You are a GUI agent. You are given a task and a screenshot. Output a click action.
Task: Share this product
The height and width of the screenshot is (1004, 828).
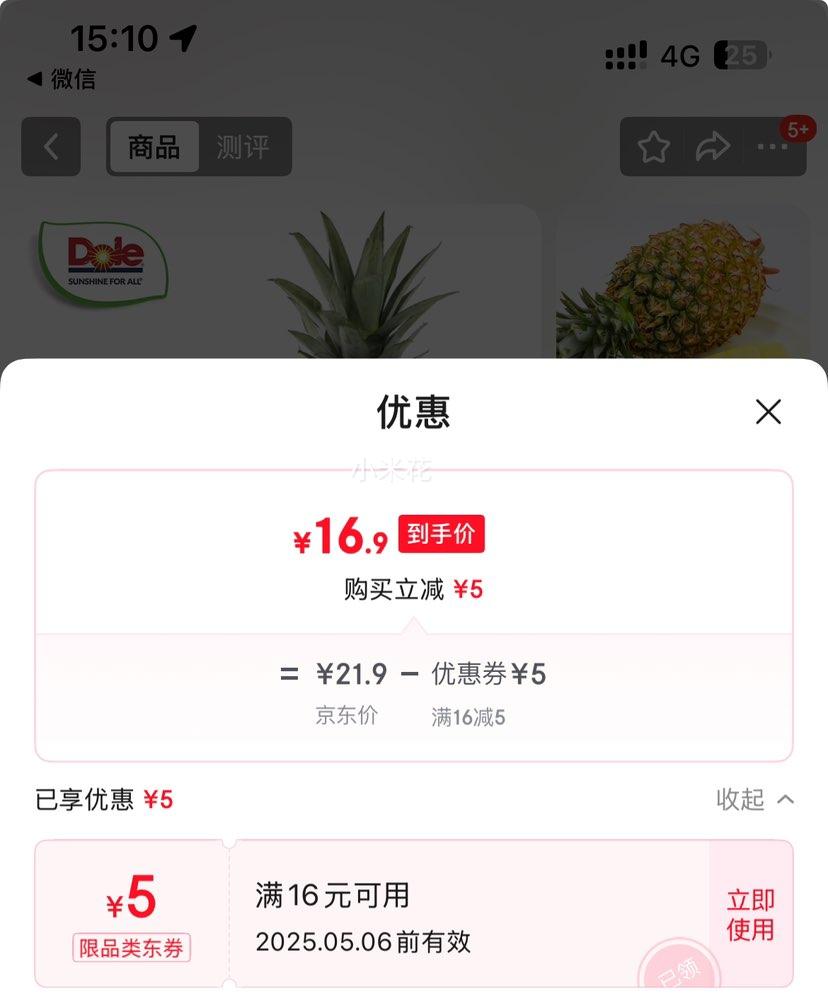[713, 147]
